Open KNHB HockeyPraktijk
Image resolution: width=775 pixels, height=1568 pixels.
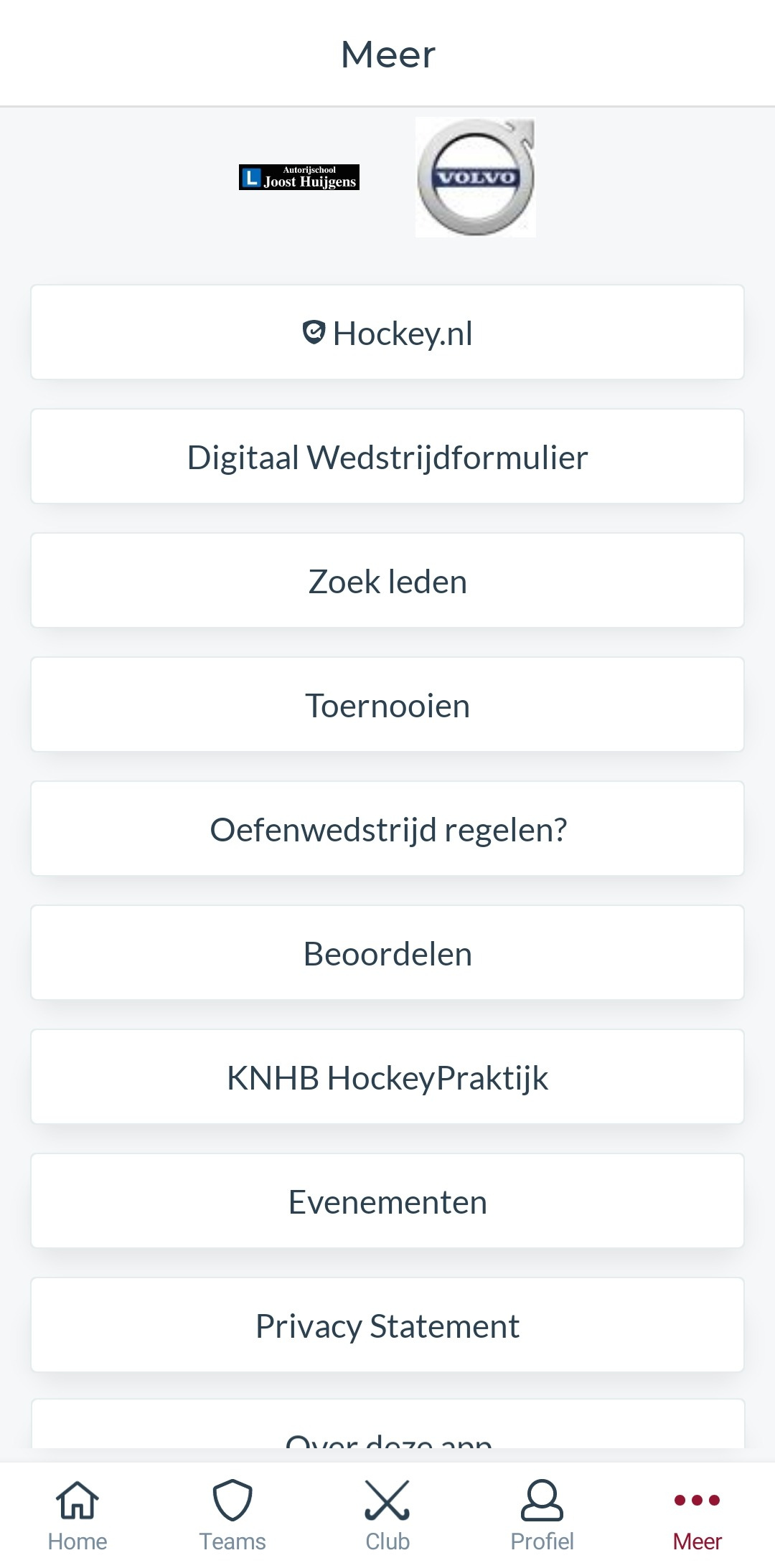[x=387, y=1077]
